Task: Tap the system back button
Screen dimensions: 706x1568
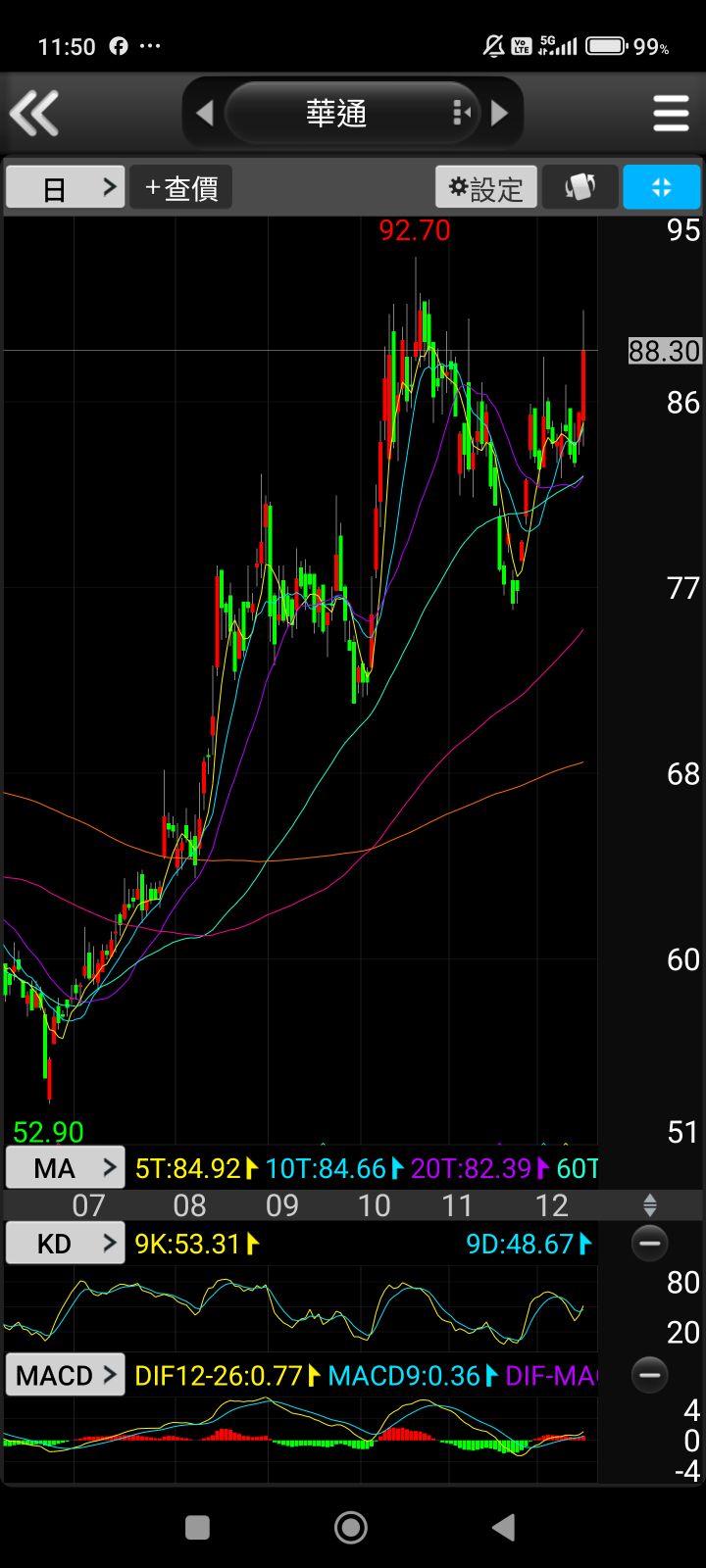Action: pyautogui.click(x=504, y=1527)
